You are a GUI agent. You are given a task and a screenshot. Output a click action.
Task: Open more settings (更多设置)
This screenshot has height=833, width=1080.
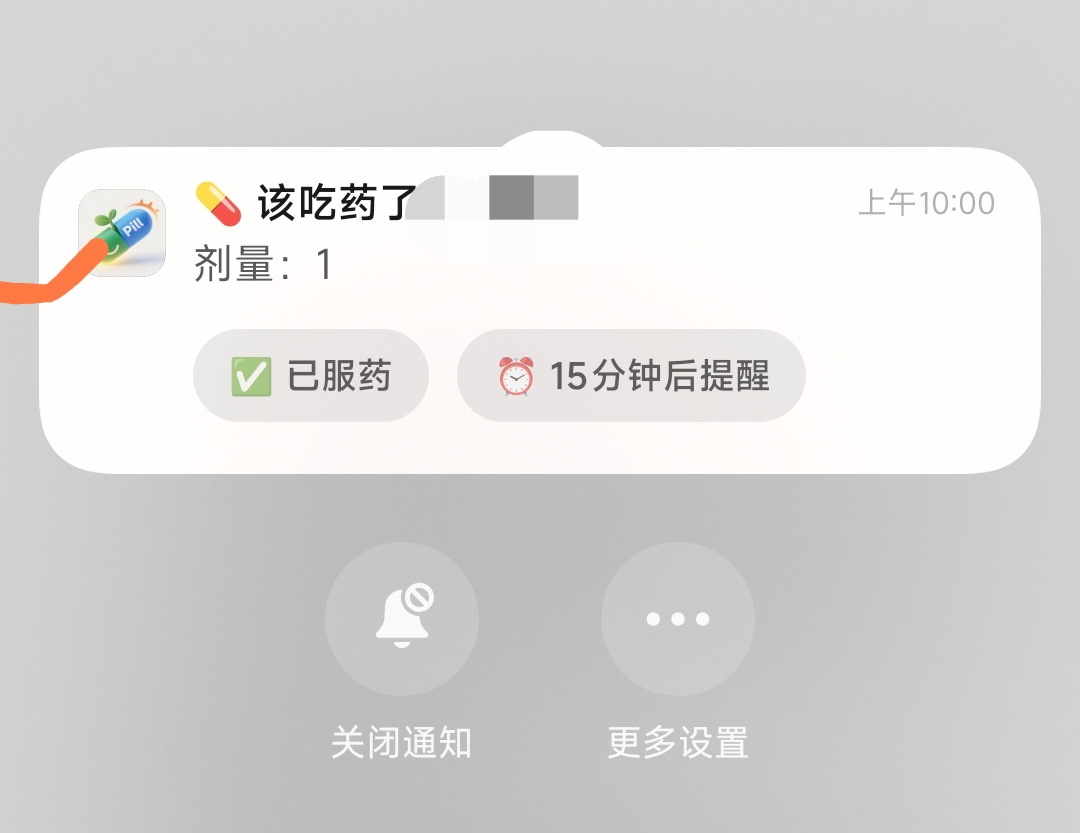pos(677,619)
